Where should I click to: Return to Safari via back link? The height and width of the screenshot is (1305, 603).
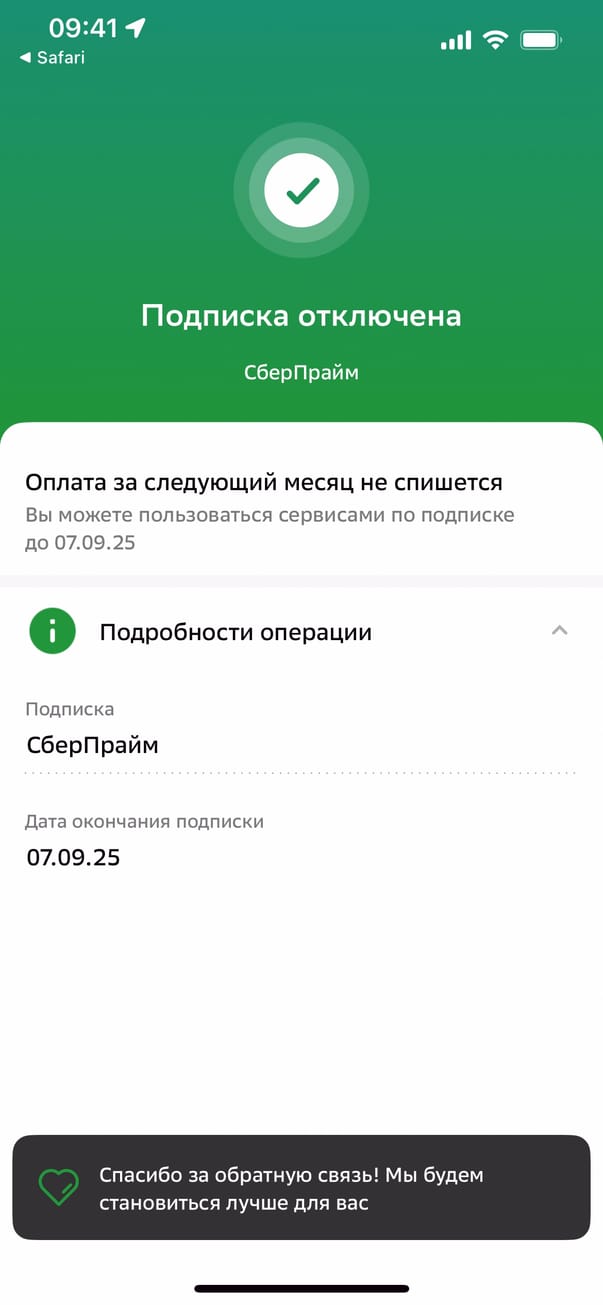pos(52,58)
